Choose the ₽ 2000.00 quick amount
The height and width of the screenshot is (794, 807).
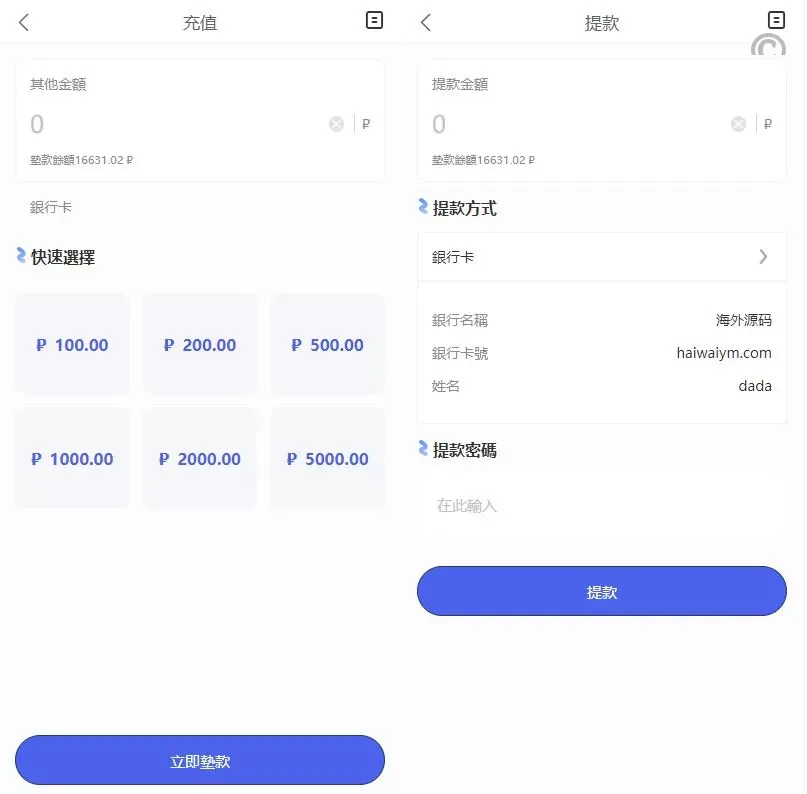200,459
